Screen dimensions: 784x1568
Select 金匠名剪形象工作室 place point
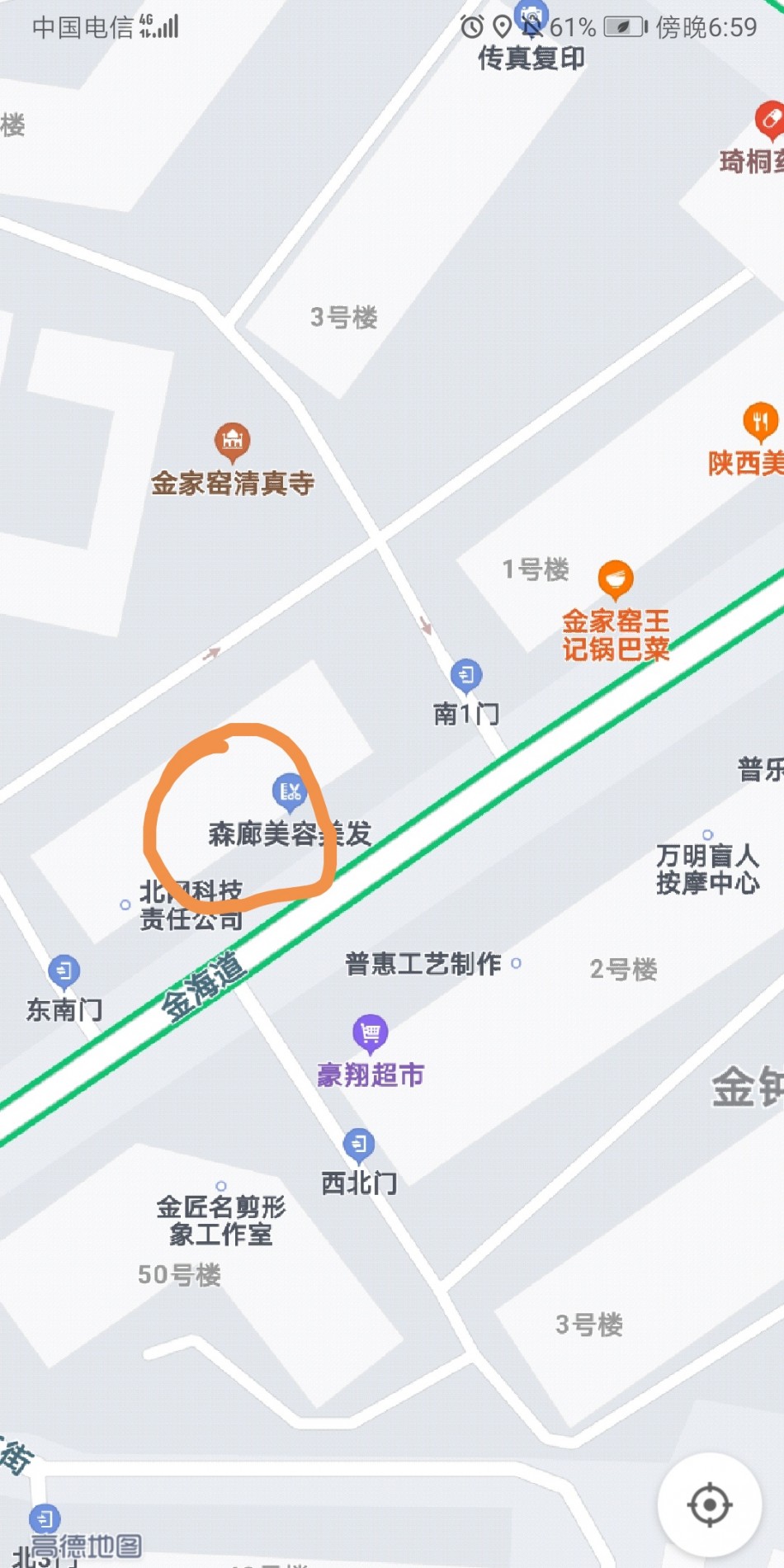(x=221, y=1187)
